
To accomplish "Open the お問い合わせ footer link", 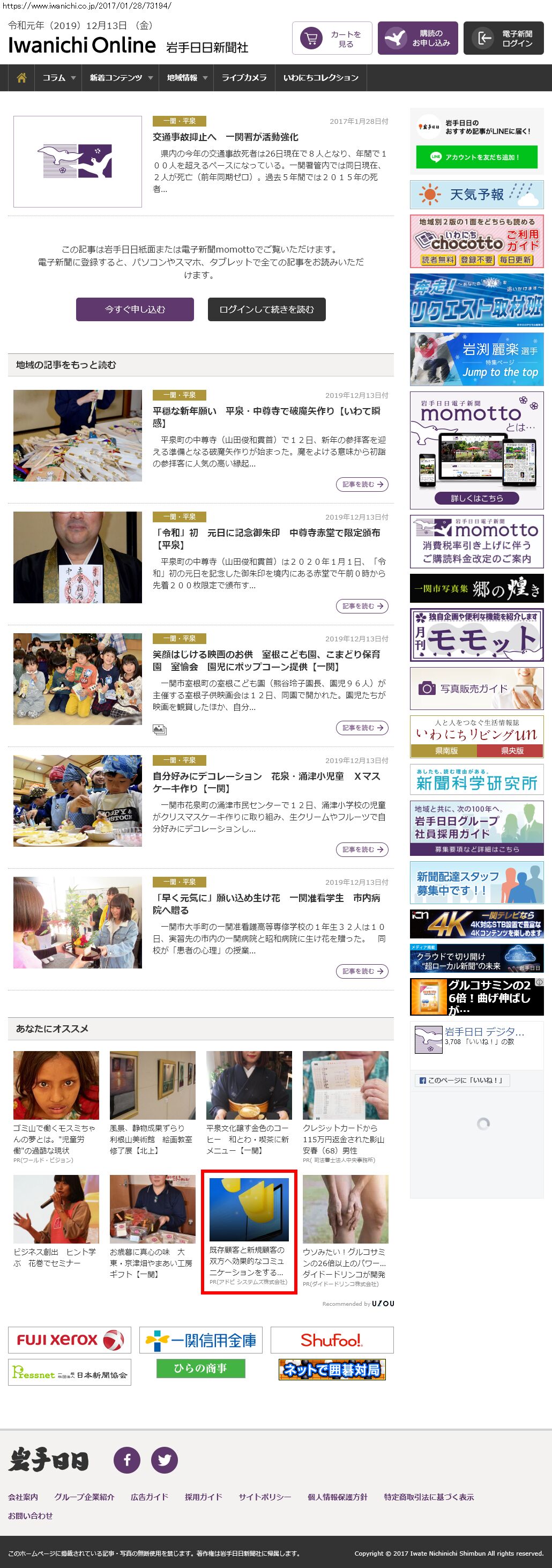I will click(31, 1515).
